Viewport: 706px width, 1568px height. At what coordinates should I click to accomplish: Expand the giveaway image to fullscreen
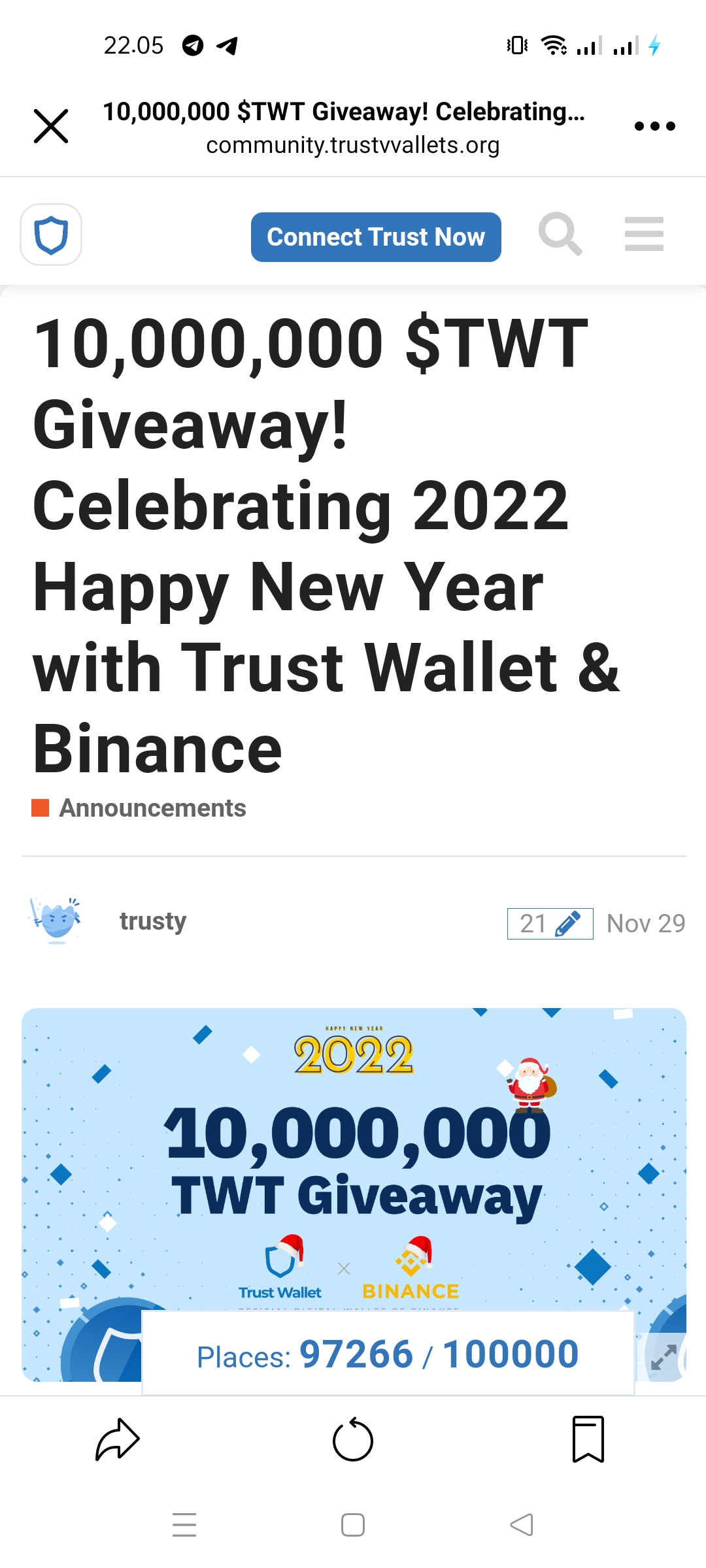pyautogui.click(x=663, y=1358)
